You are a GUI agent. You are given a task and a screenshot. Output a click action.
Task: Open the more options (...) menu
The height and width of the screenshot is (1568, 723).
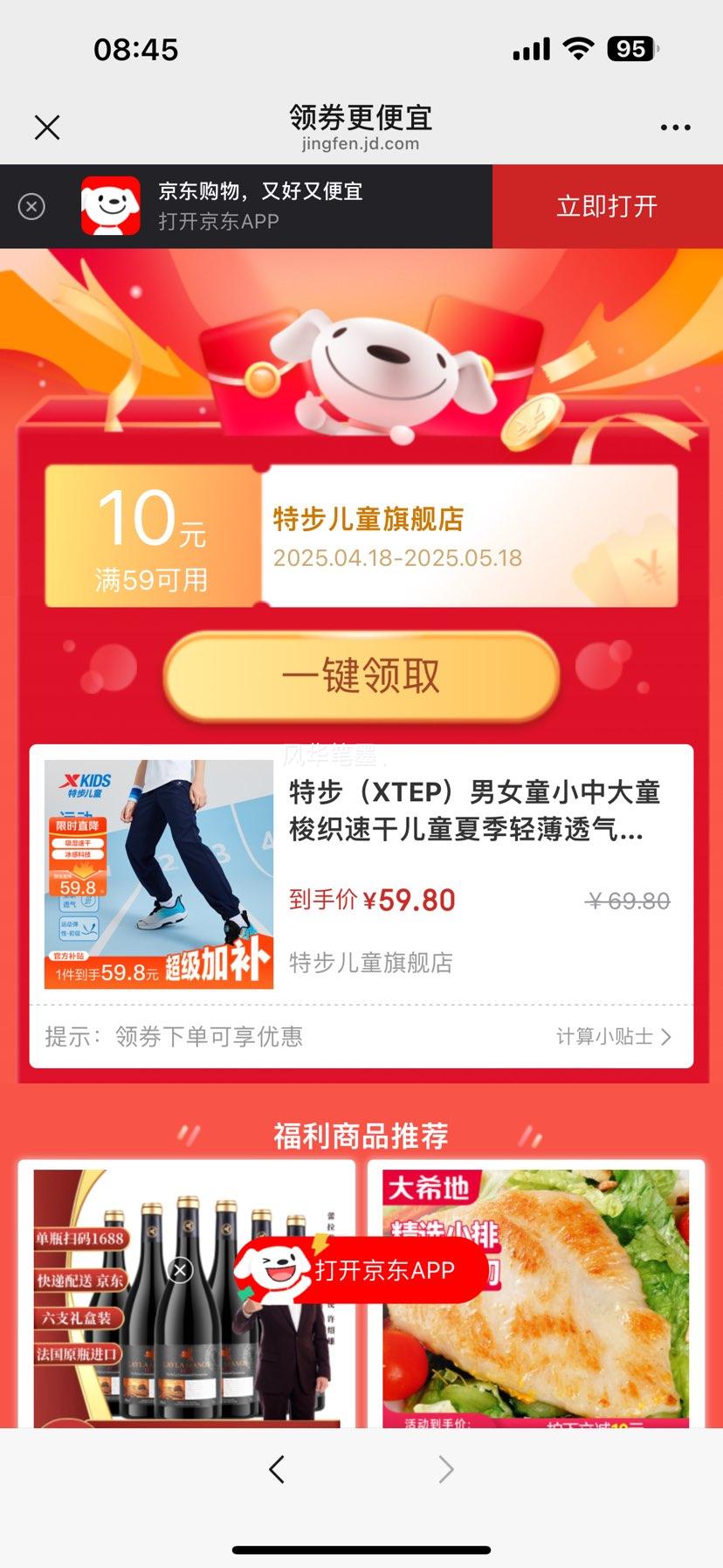[675, 127]
